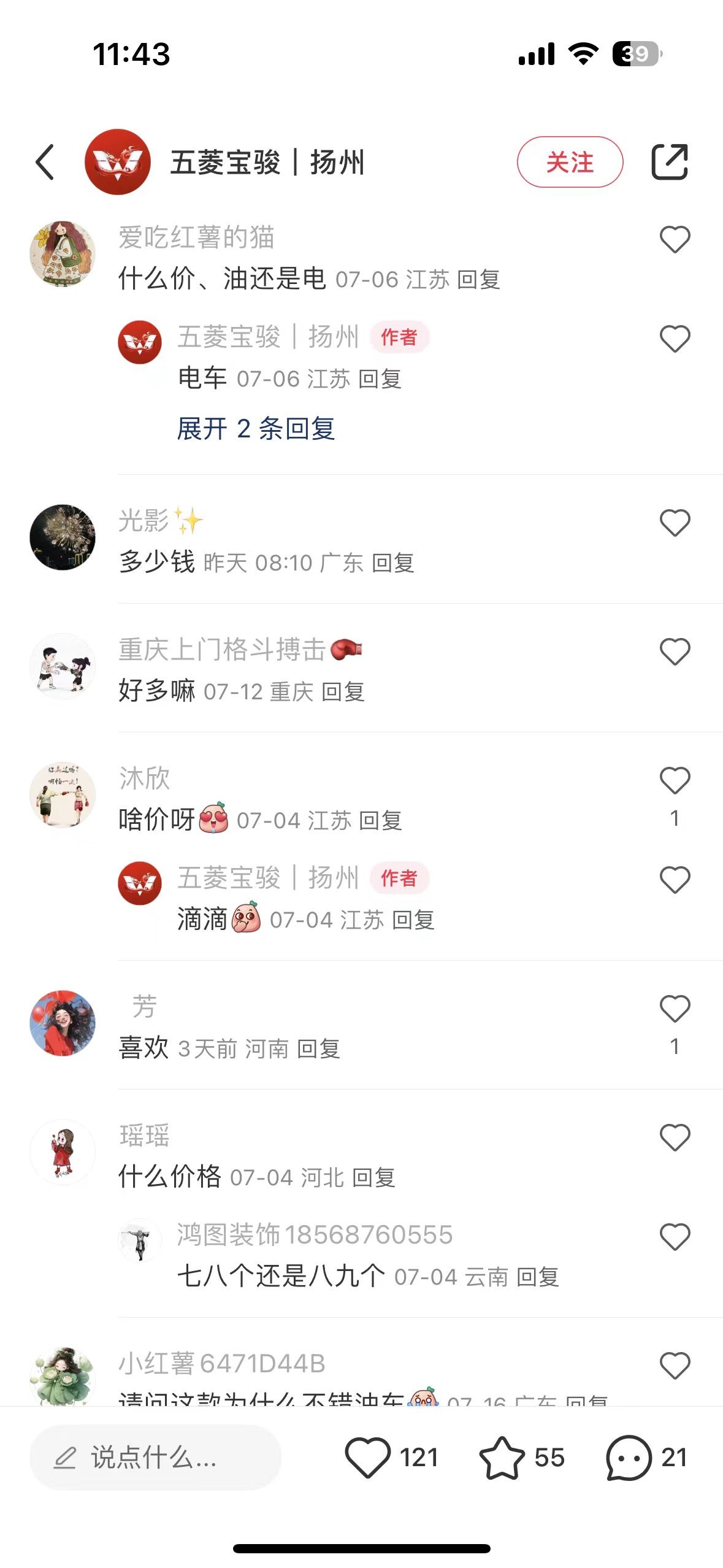This screenshot has width=723, height=1568.
Task: Reply to 瑶瑶's comment 什么价格
Action: coord(373,1178)
